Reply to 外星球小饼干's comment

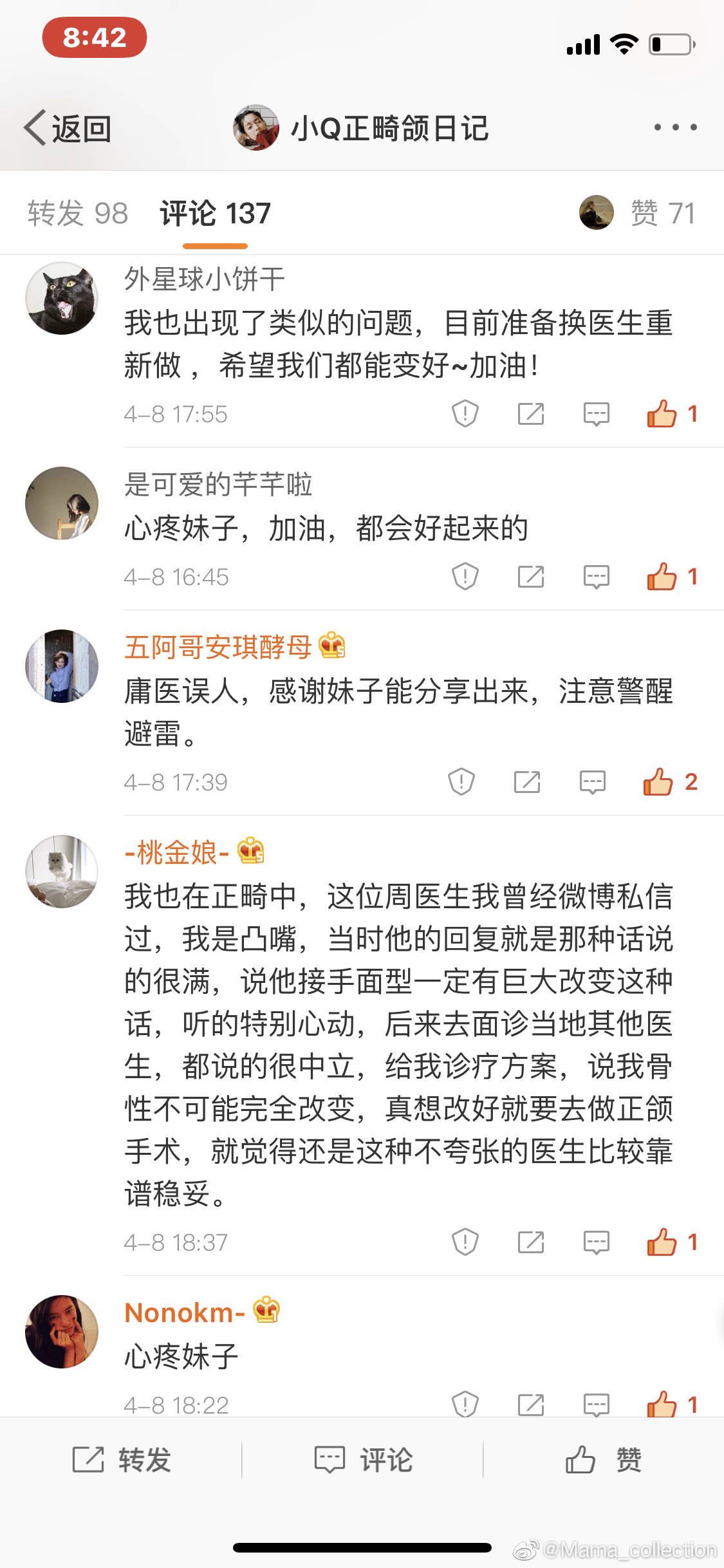(596, 414)
